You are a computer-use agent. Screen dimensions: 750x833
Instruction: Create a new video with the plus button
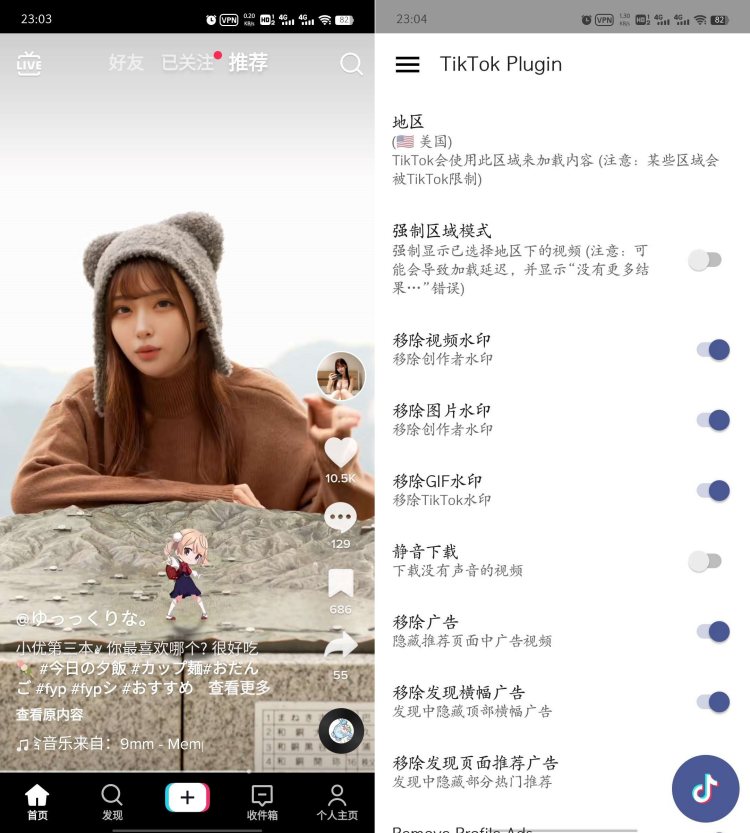(x=187, y=797)
